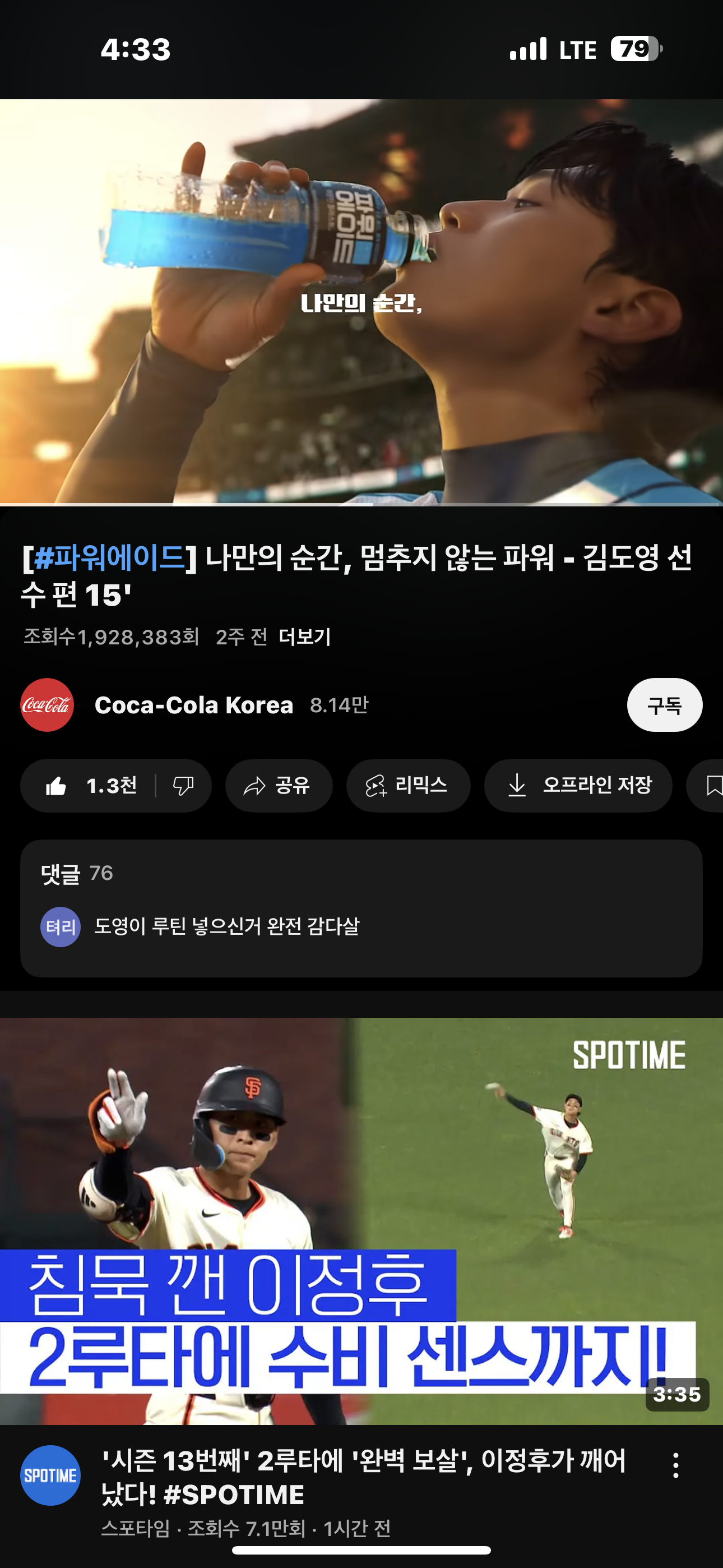Subscribe with the 구독 button
Screen dimensions: 723x1568
point(664,705)
